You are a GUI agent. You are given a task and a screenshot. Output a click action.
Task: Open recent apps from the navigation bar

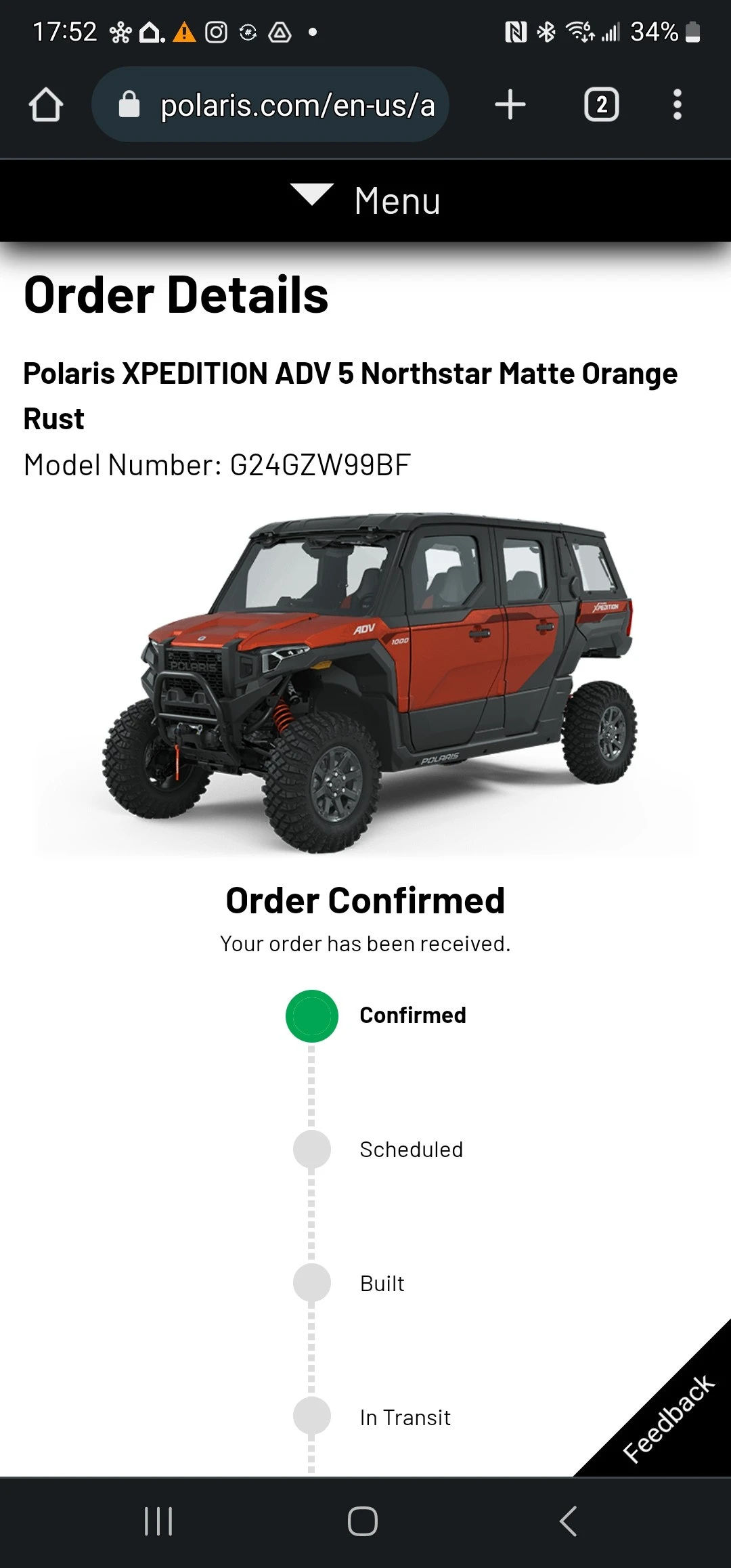[158, 1521]
